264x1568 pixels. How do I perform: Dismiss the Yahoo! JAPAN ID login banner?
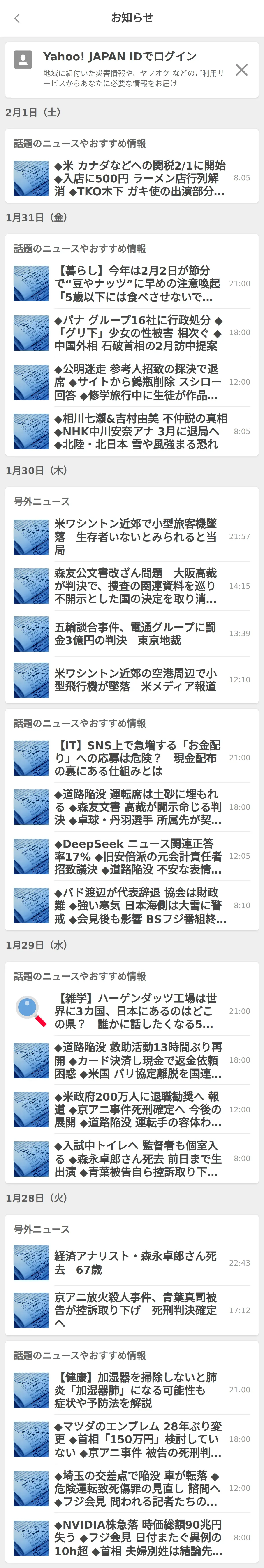241,69
